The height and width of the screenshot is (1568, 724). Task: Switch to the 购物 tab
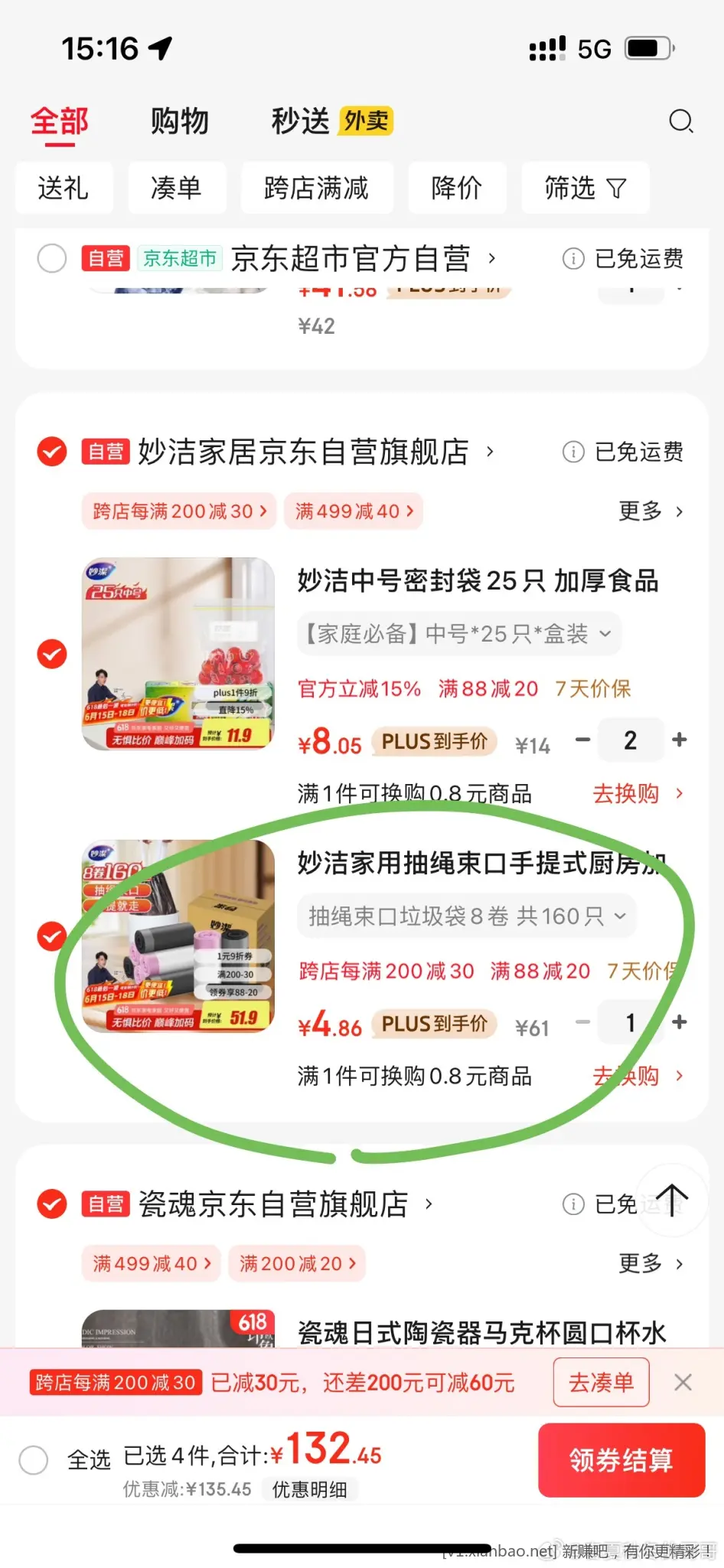coord(179,121)
